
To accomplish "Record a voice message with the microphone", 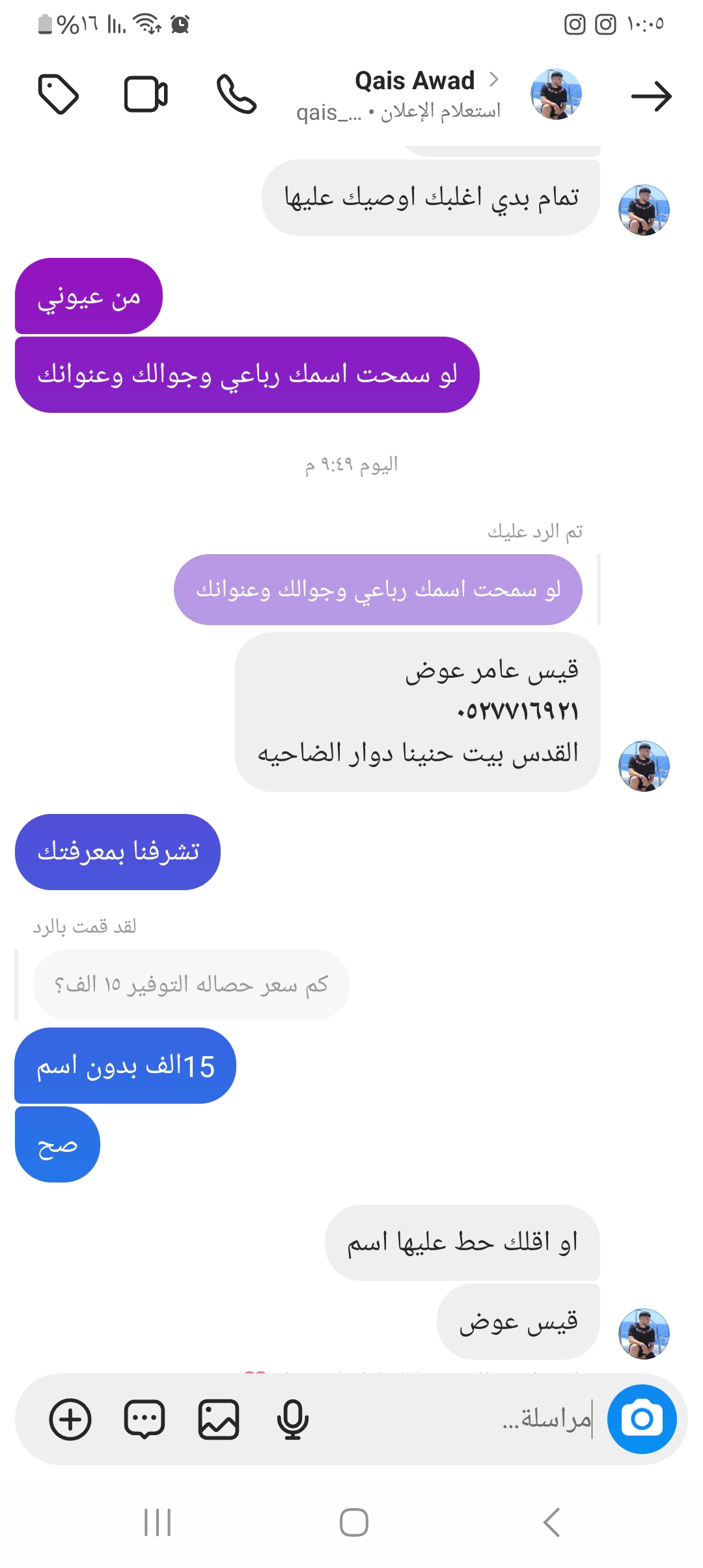I will 292,1418.
